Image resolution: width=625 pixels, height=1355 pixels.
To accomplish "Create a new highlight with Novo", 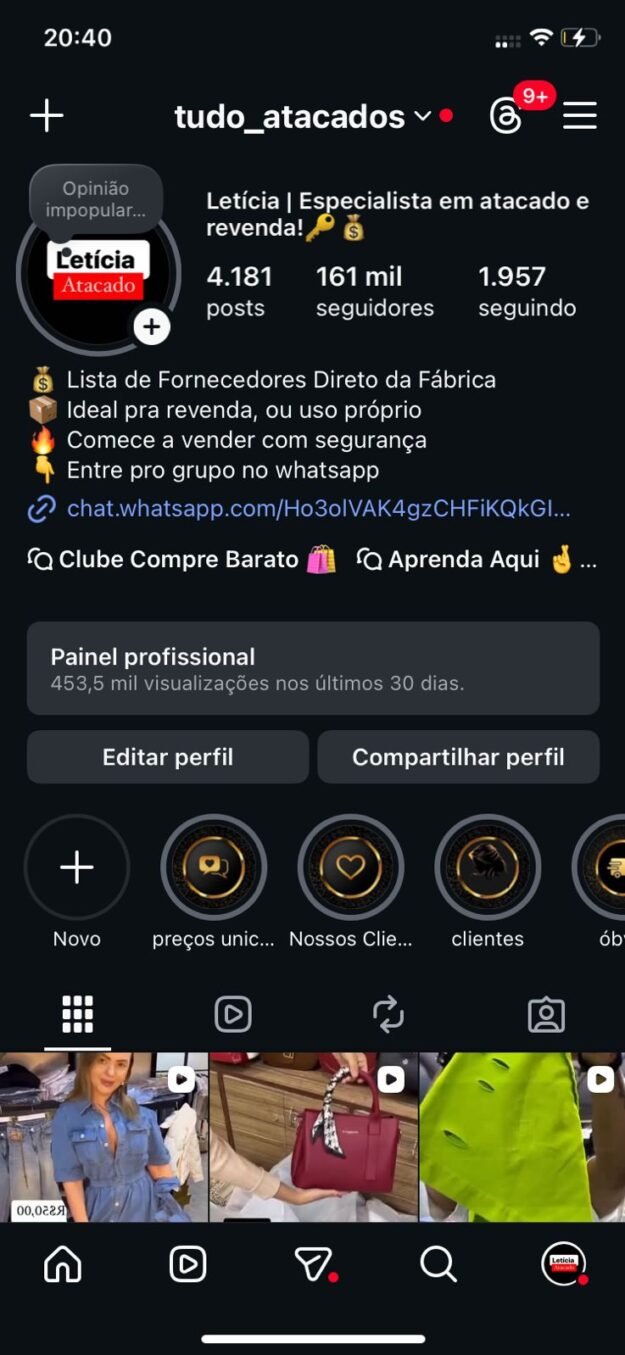I will [x=77, y=868].
